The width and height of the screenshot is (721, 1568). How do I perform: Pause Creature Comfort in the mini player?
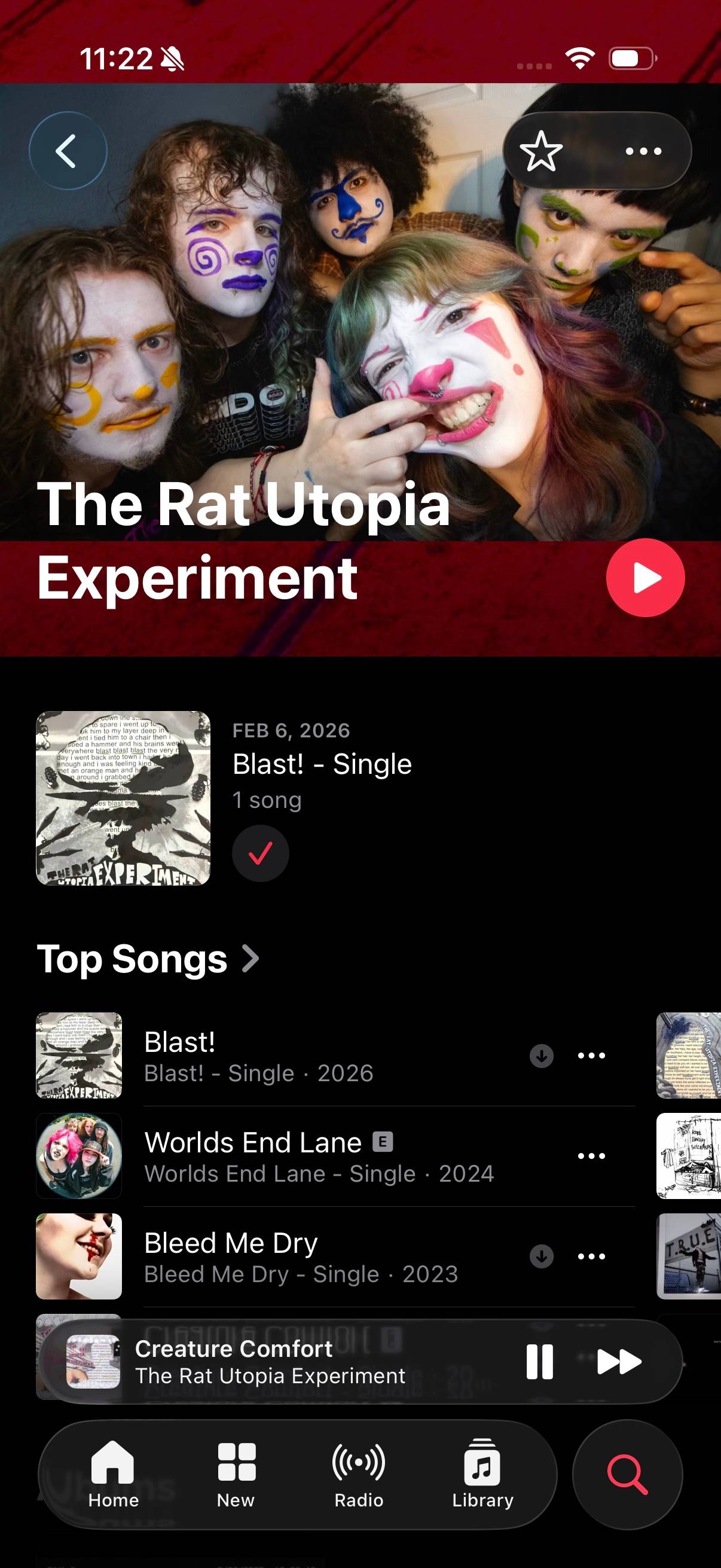click(x=540, y=1362)
